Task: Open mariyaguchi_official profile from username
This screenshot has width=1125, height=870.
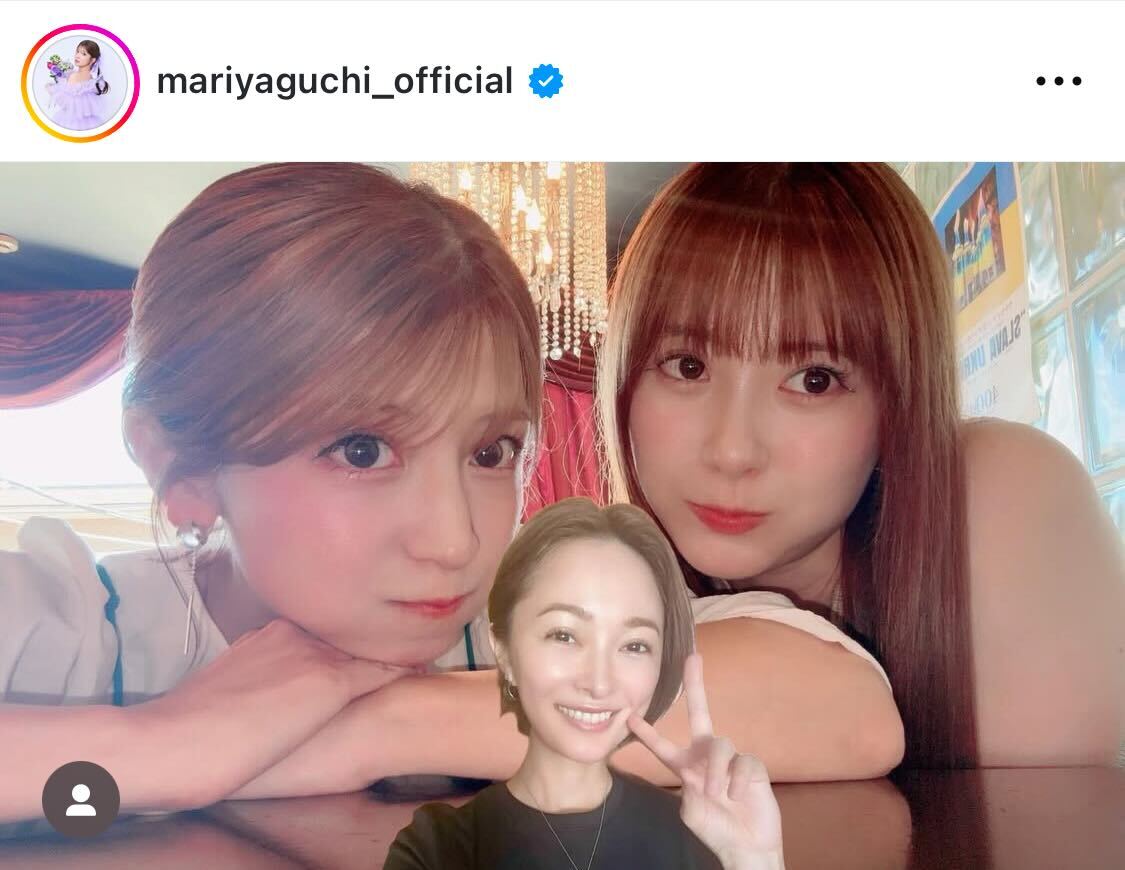Action: pos(334,81)
